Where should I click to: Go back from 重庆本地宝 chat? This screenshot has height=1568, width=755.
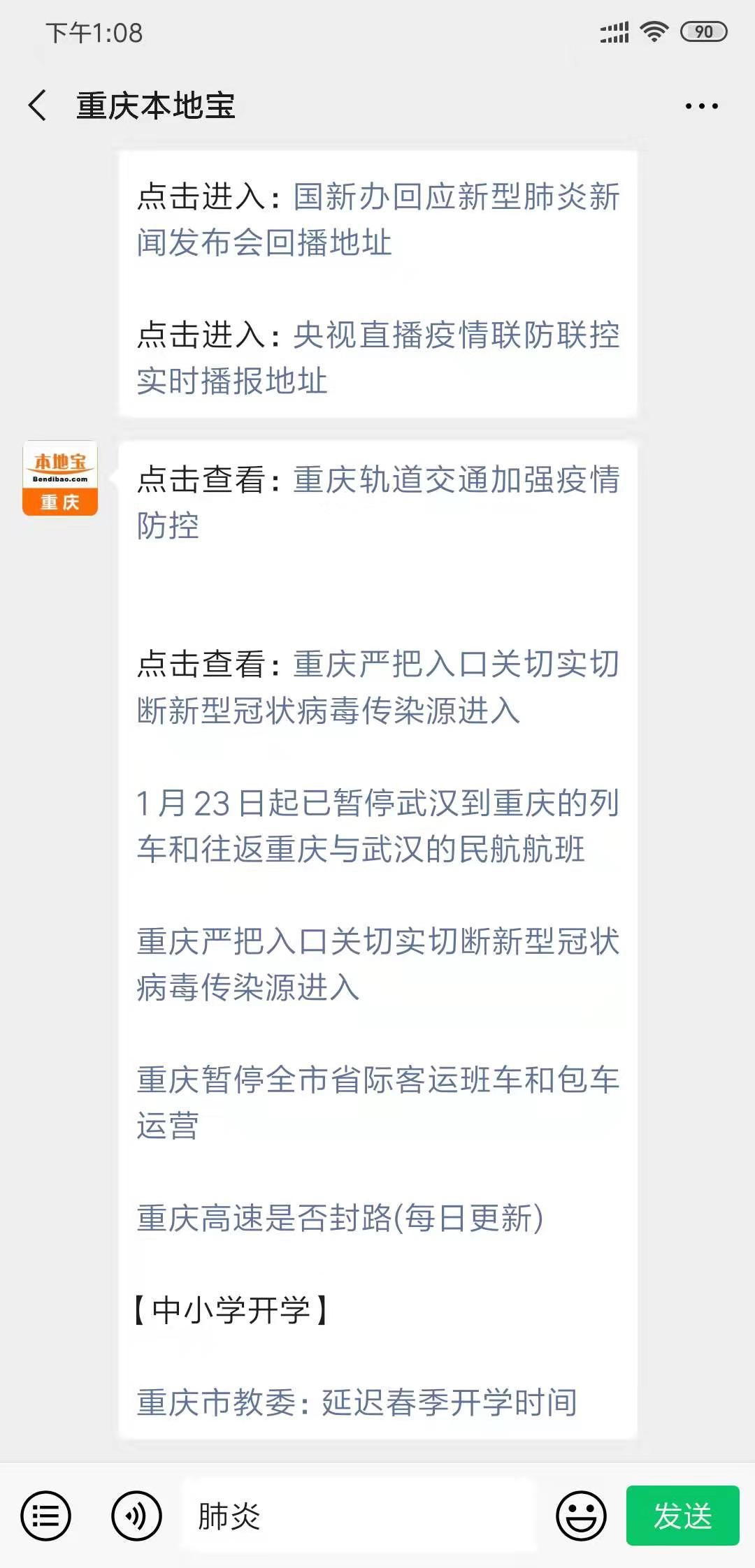point(38,106)
